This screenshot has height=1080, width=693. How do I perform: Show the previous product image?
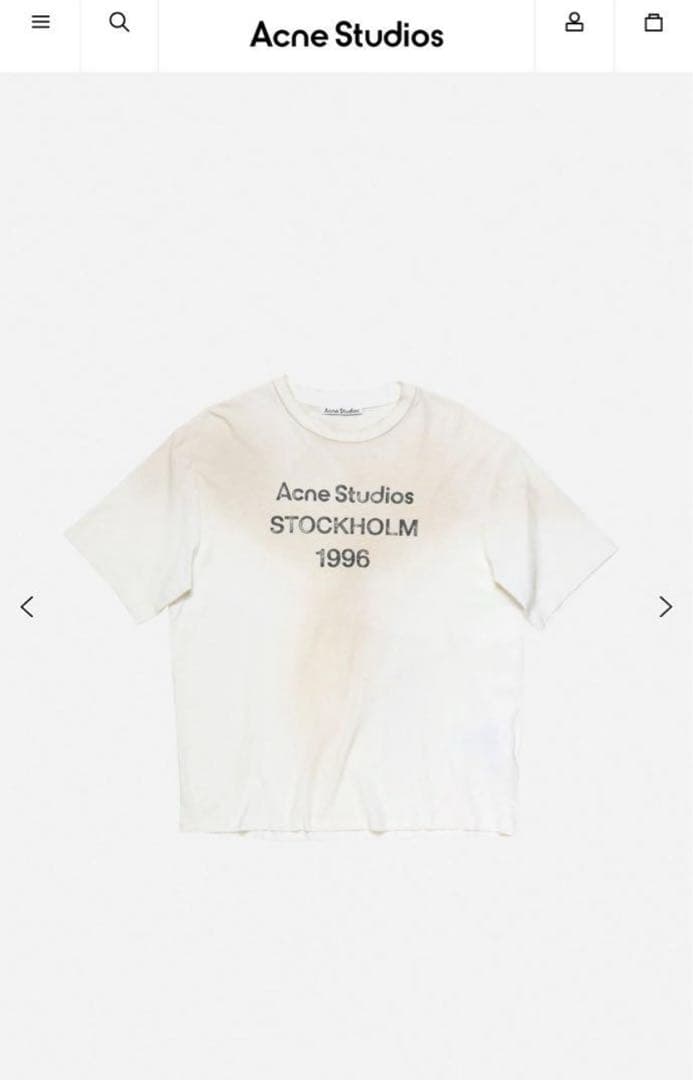point(27,606)
